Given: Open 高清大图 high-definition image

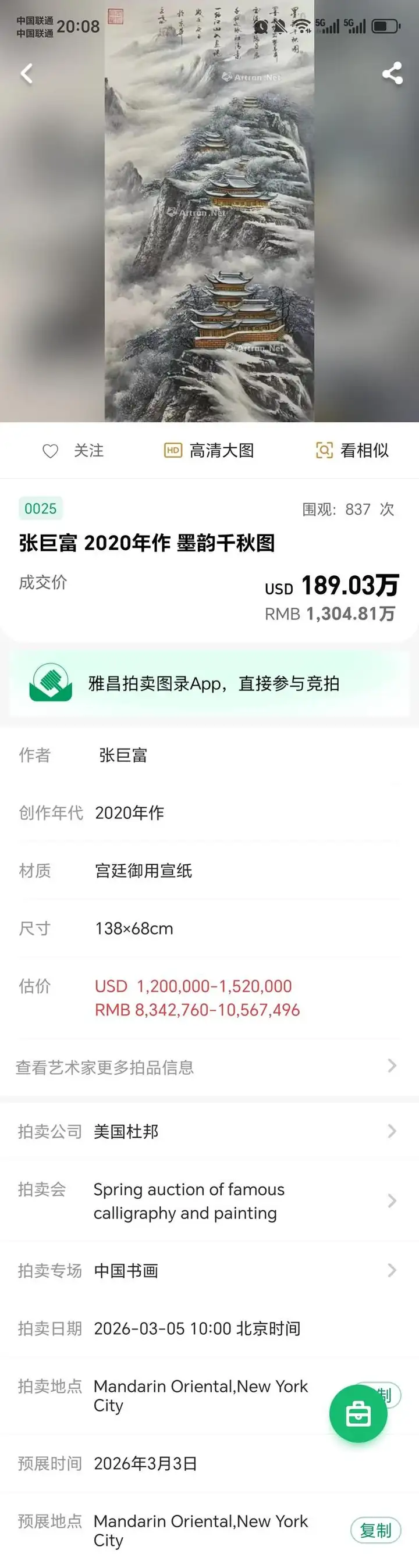Looking at the screenshot, I should tap(209, 450).
